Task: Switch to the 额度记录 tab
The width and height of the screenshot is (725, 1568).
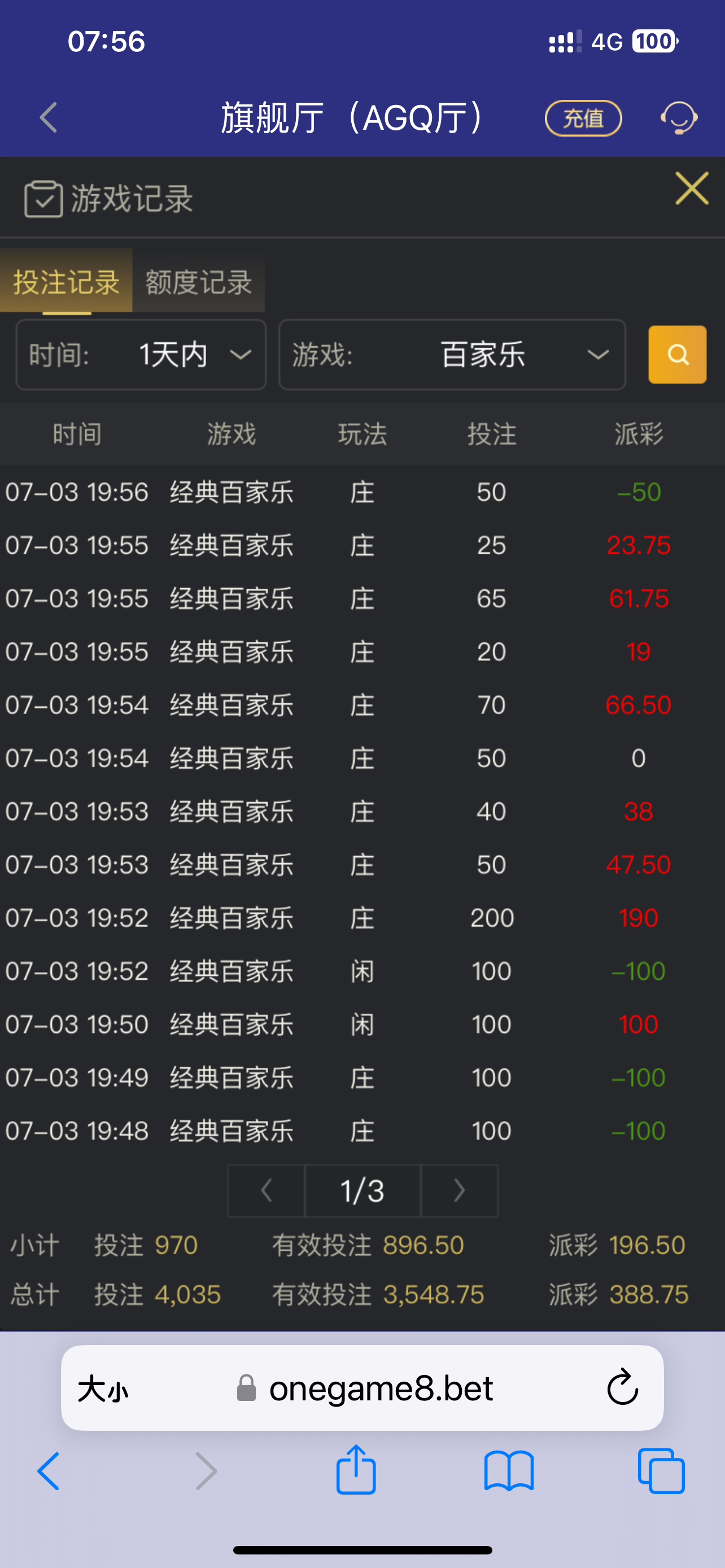Action: pos(197,282)
